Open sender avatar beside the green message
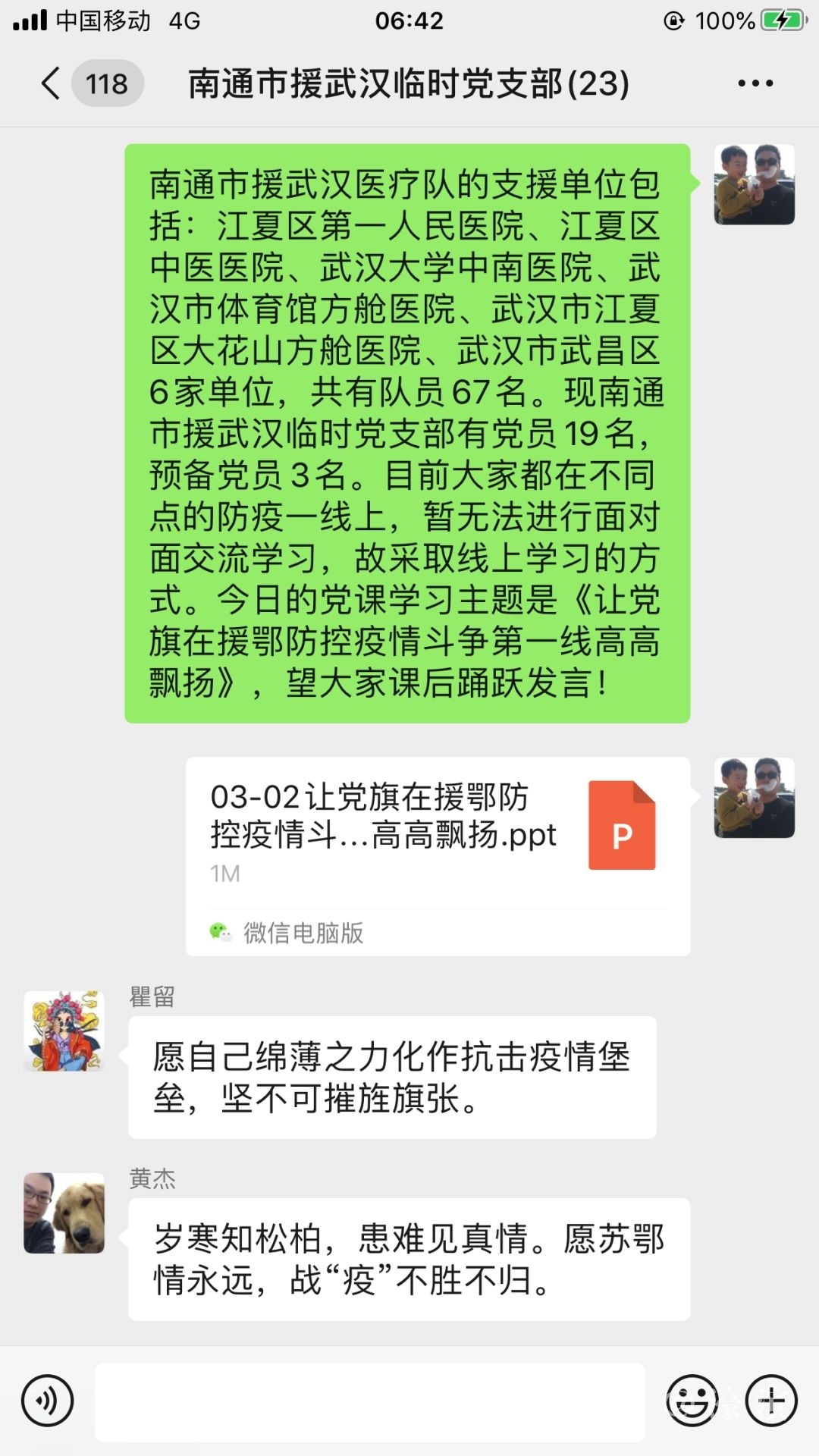 pyautogui.click(x=754, y=184)
